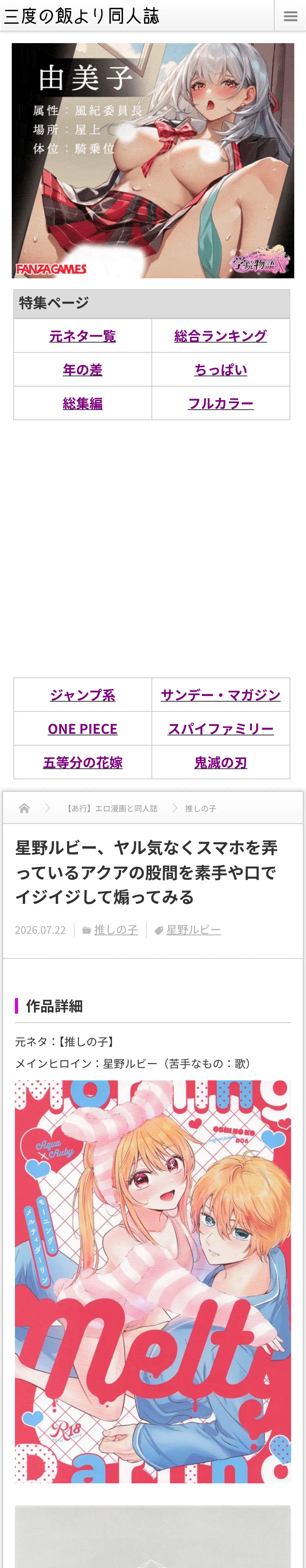Open the 五等分の花嫁 category
306x1568 pixels.
[x=83, y=762]
